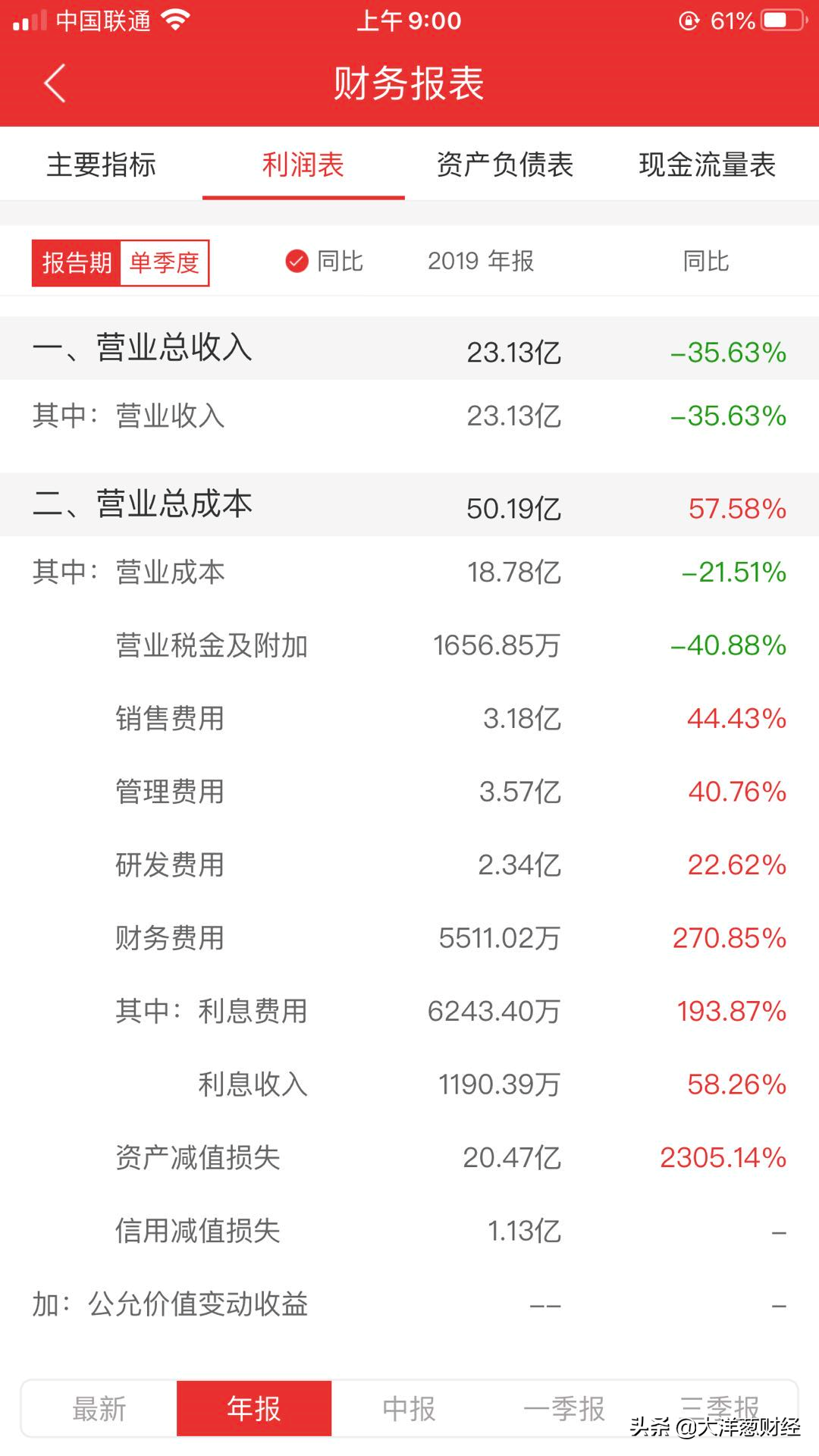Show the 最新 report period
Screen dimensions: 819x1456
click(x=99, y=1409)
